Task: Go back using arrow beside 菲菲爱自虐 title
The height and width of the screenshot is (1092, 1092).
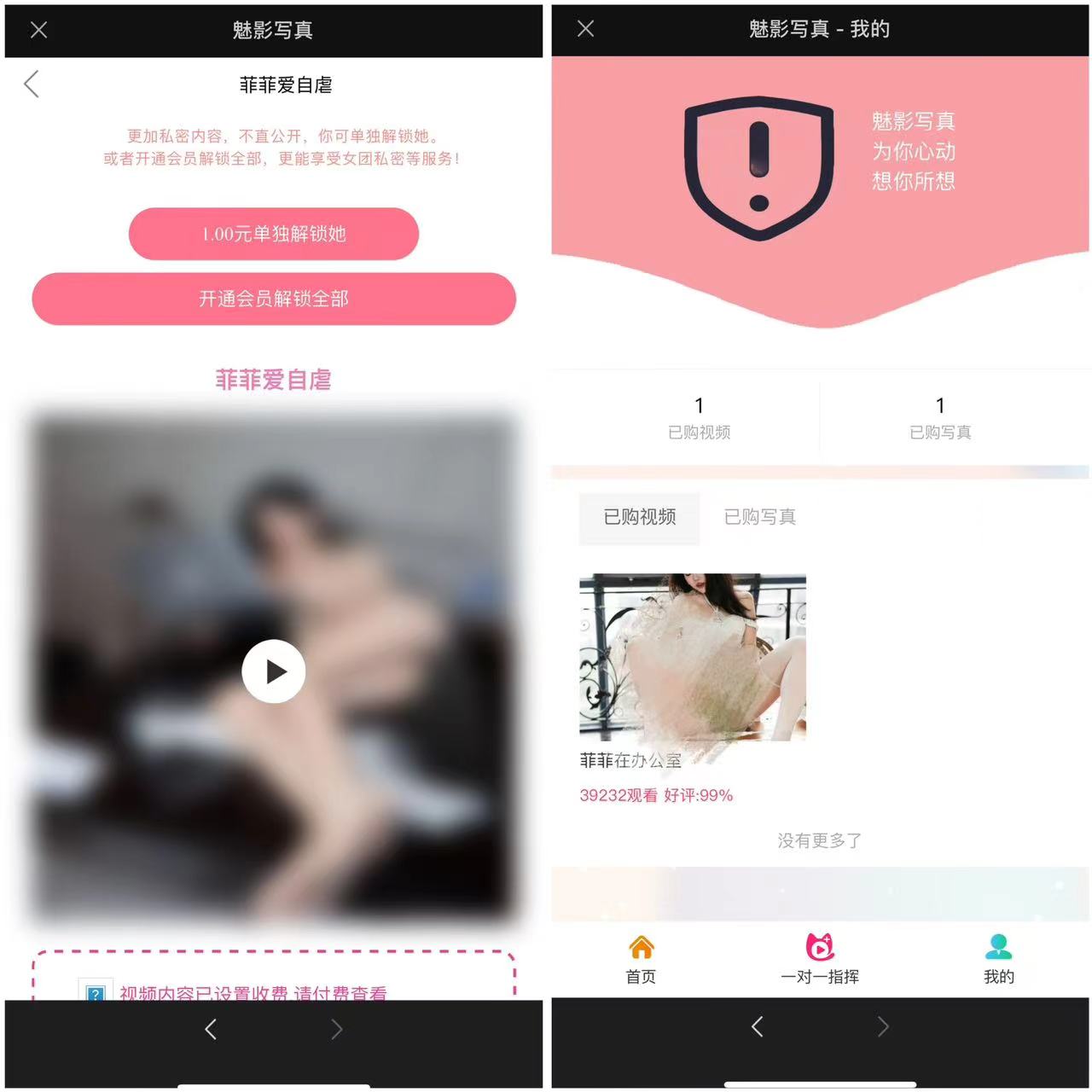Action: [x=32, y=84]
